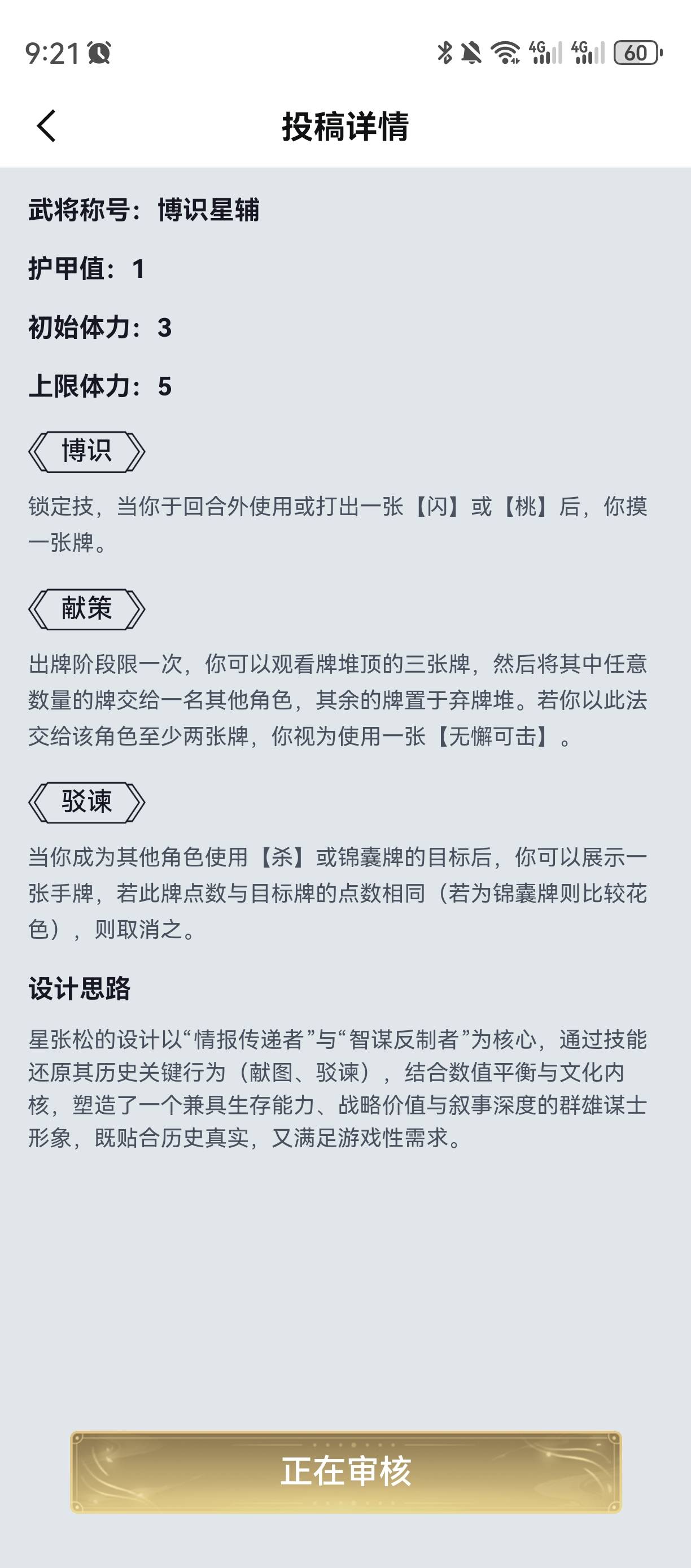Tap the 正在审核 button
The height and width of the screenshot is (1568, 691).
tap(345, 1471)
